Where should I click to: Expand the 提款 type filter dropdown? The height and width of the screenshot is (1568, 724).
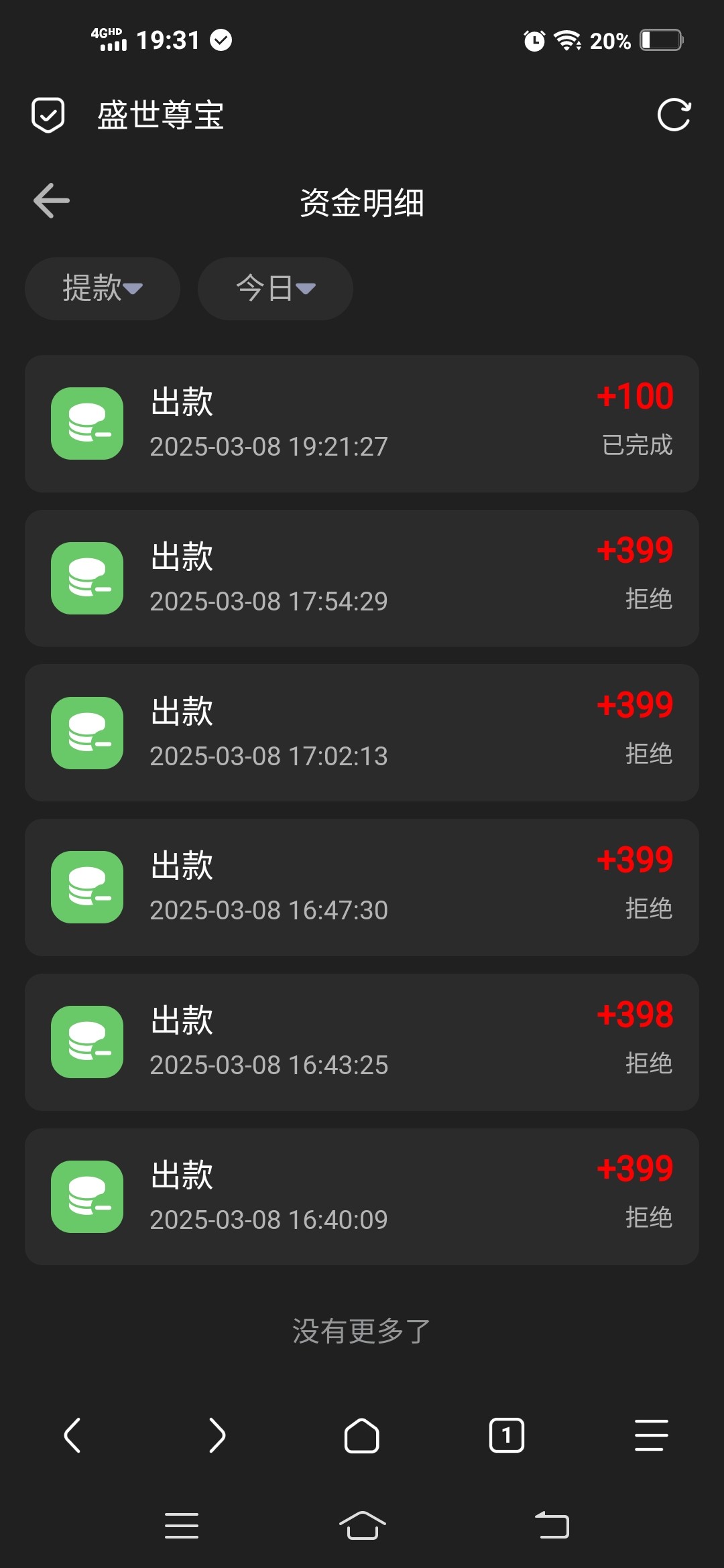pos(103,289)
